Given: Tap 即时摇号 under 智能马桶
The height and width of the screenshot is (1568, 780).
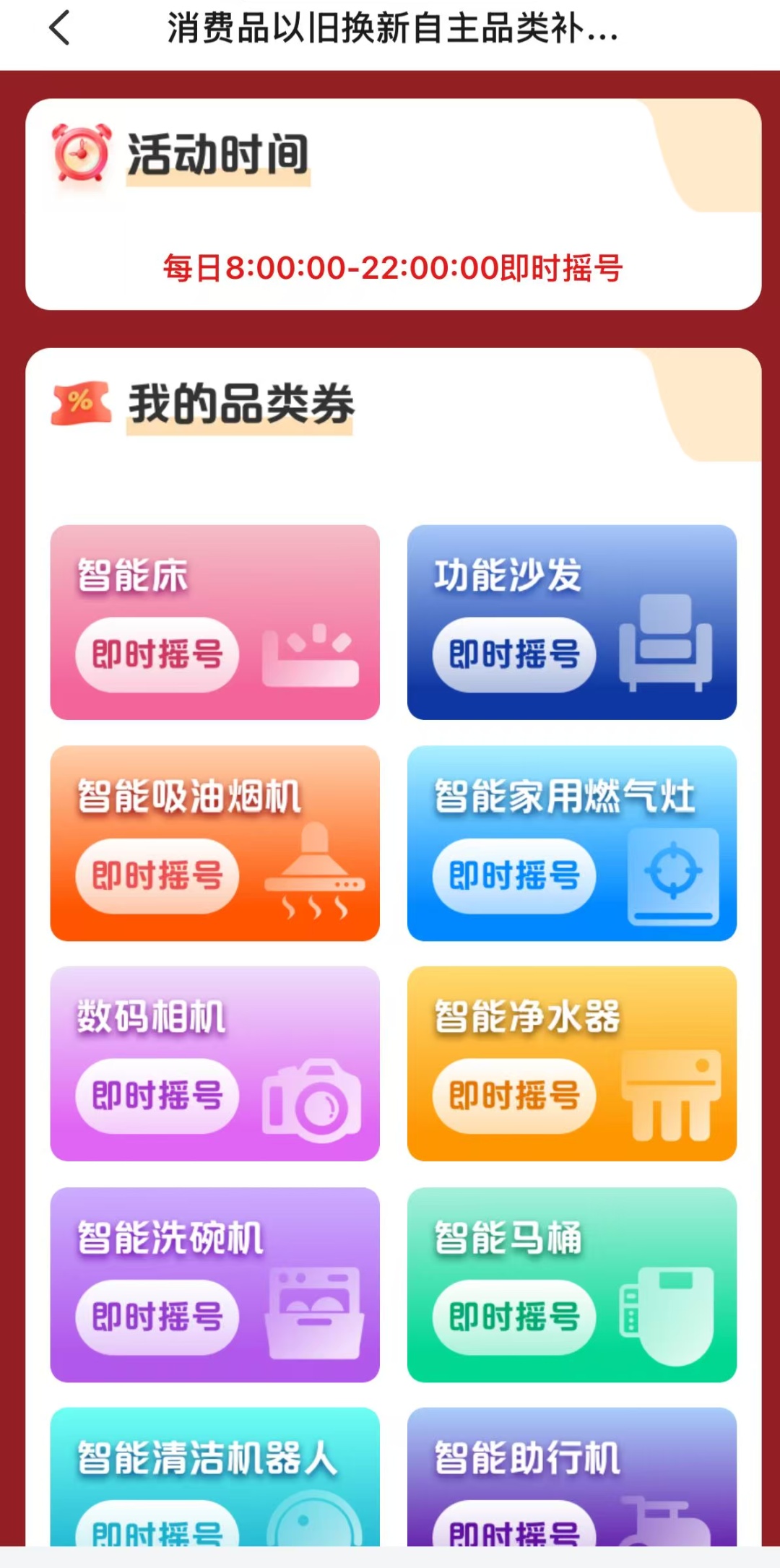Looking at the screenshot, I should point(513,1317).
